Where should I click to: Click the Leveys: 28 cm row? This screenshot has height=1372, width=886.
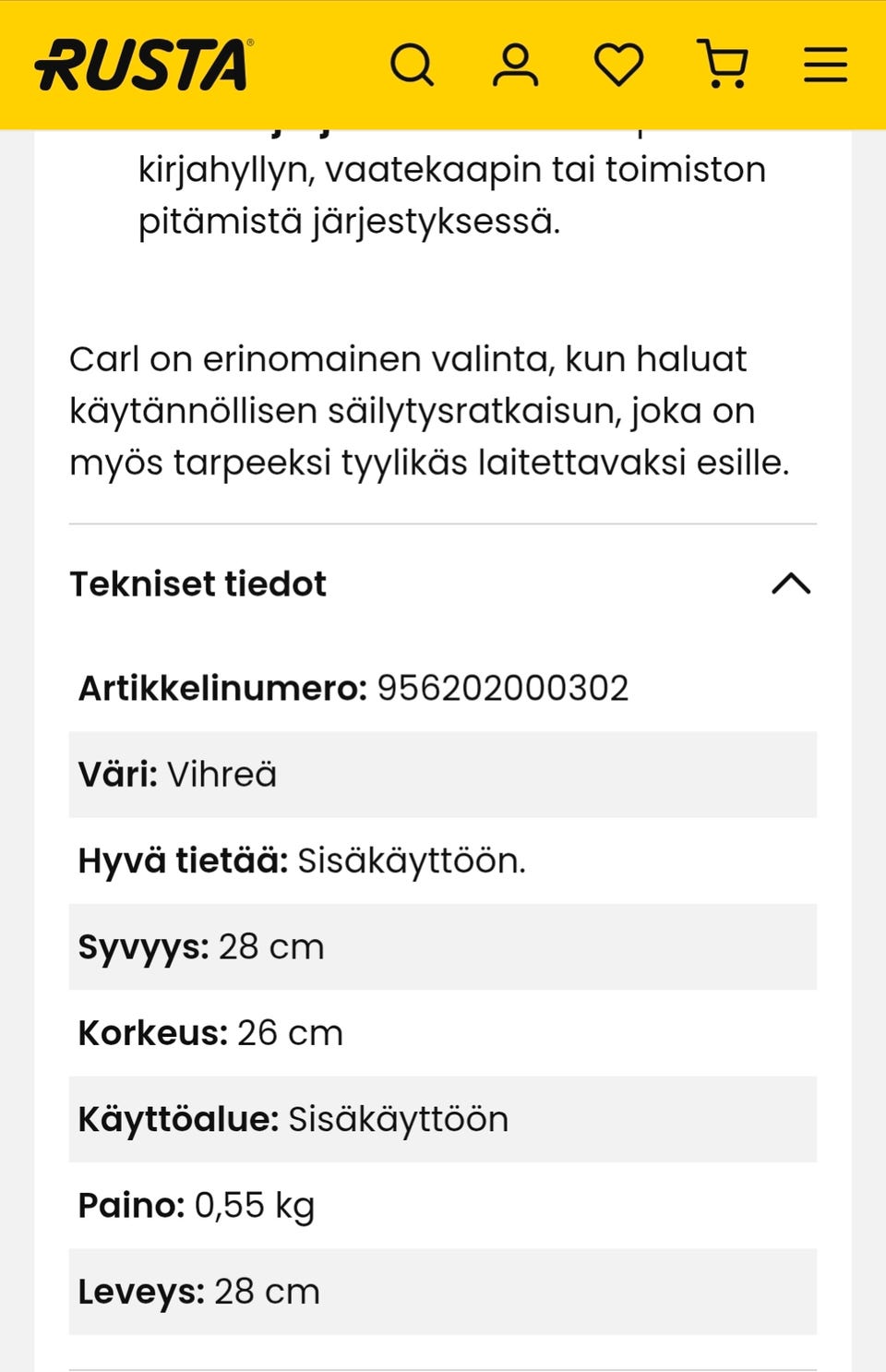pos(441,1291)
